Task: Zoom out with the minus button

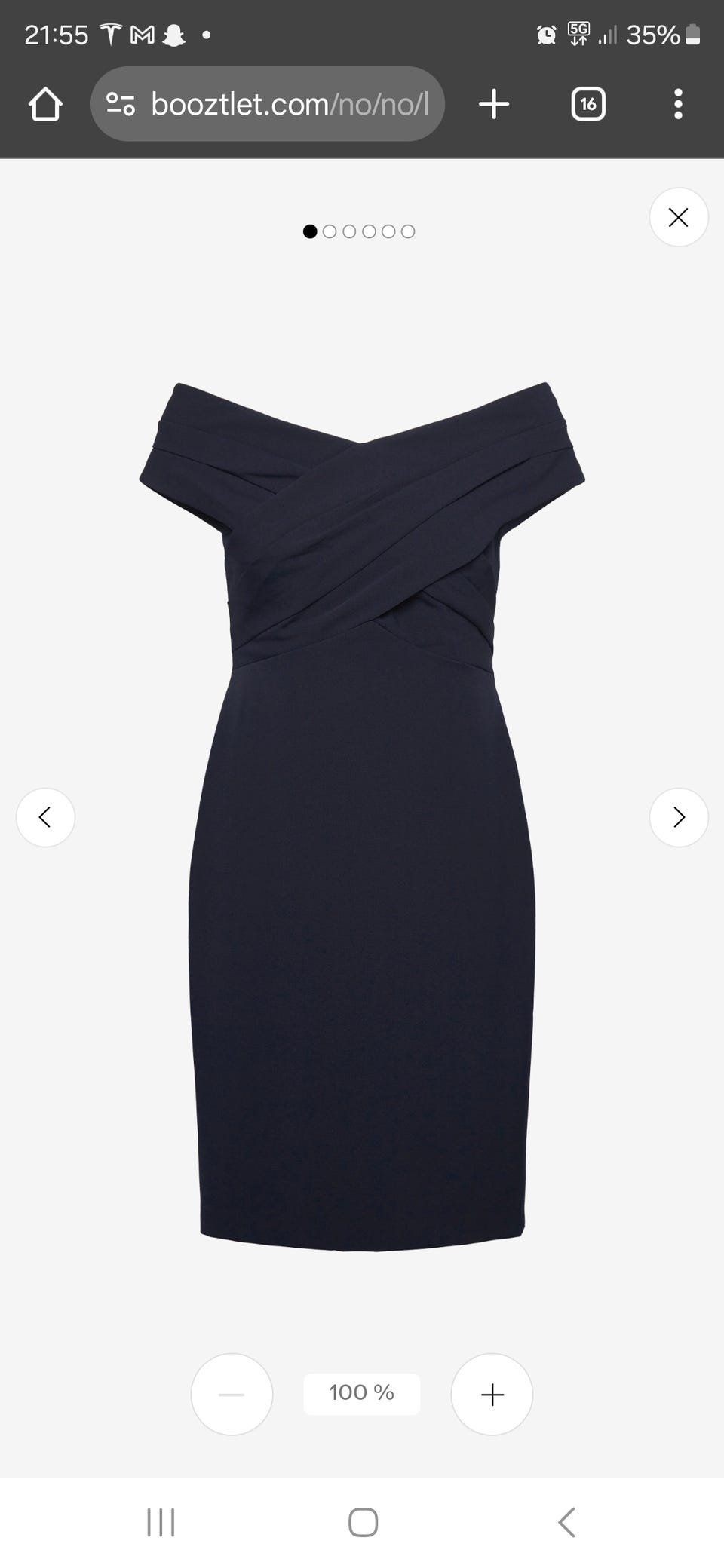Action: pos(232,1394)
